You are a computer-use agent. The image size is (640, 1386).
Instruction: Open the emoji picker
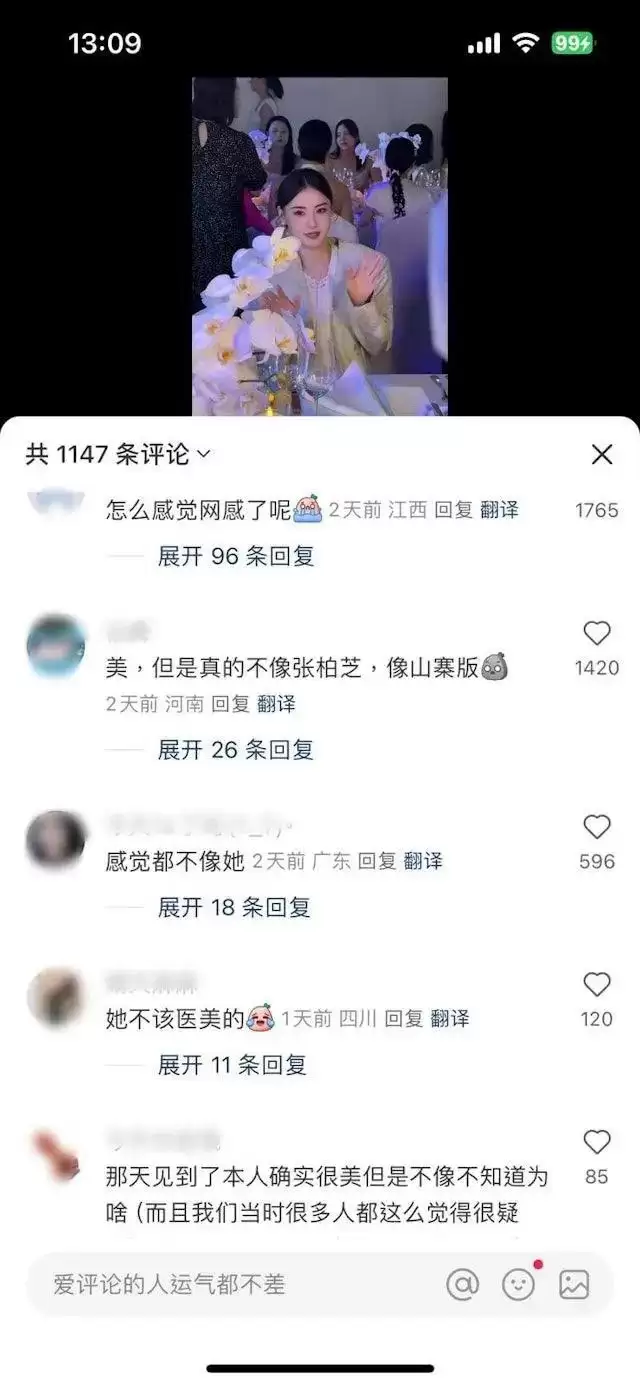pos(518,1284)
